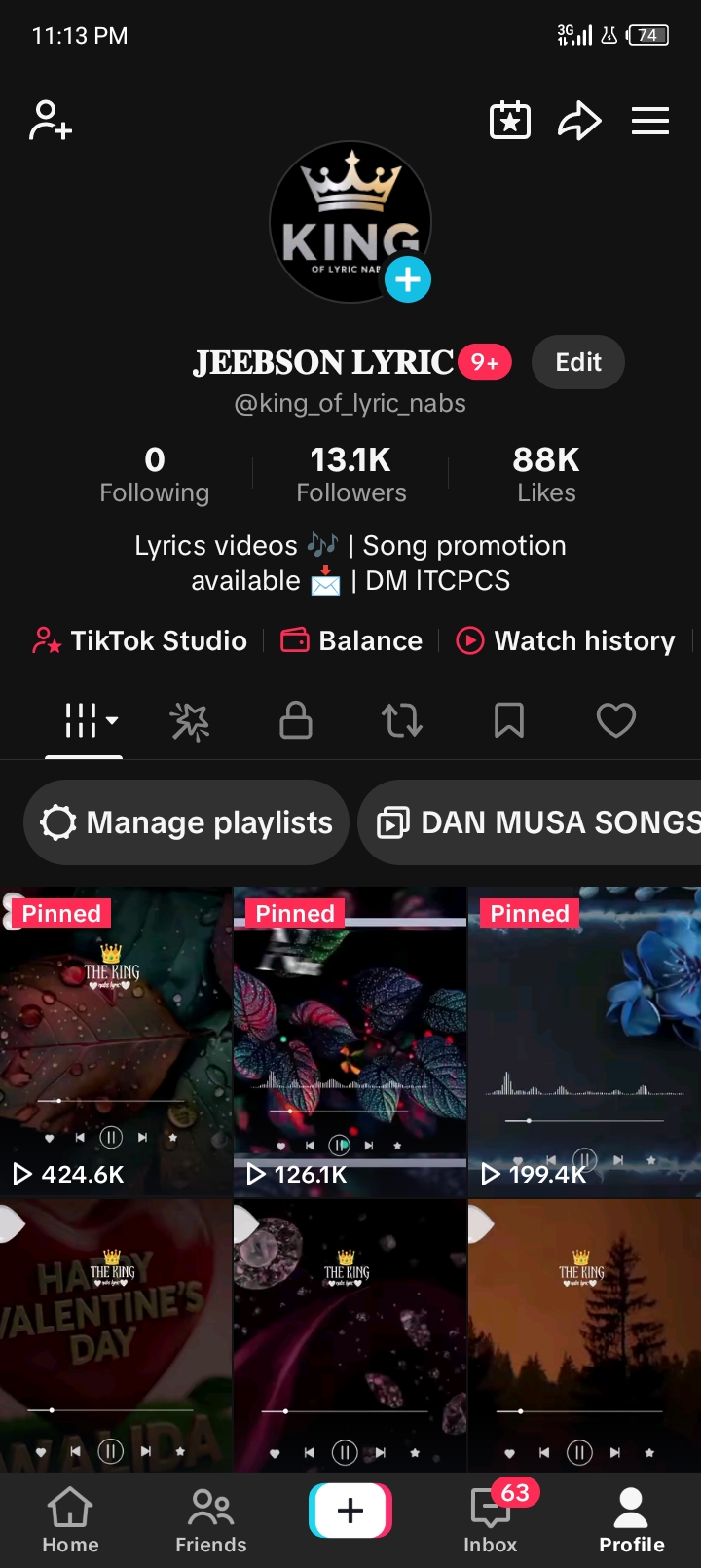The height and width of the screenshot is (1568, 701).
Task: Open the add friends icon
Action: pos(51,121)
